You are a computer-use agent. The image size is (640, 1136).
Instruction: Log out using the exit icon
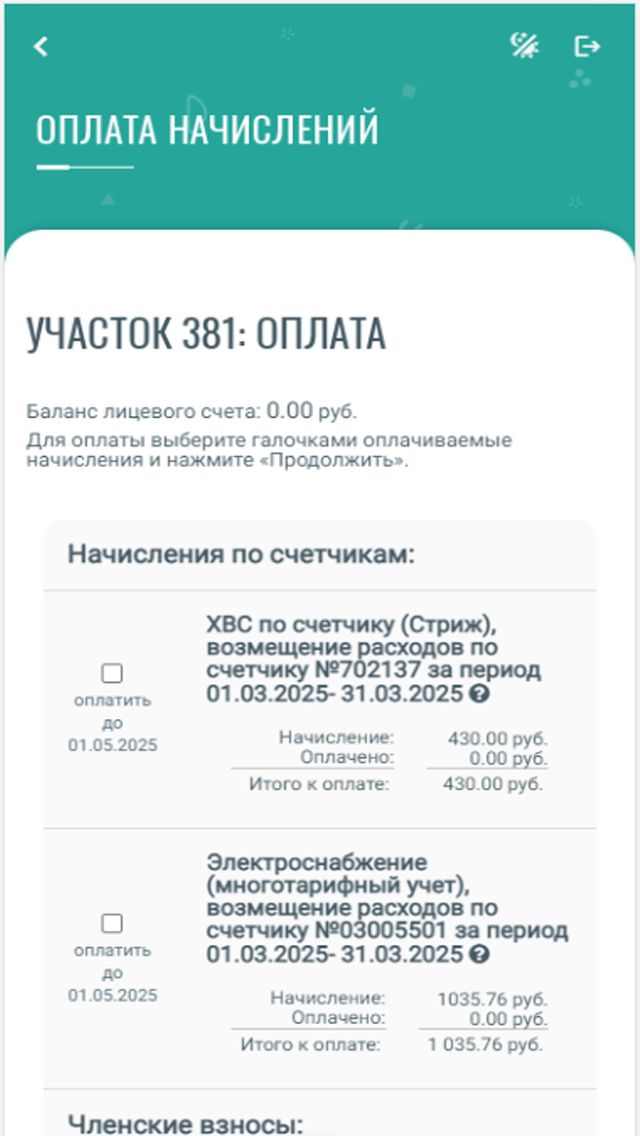587,46
